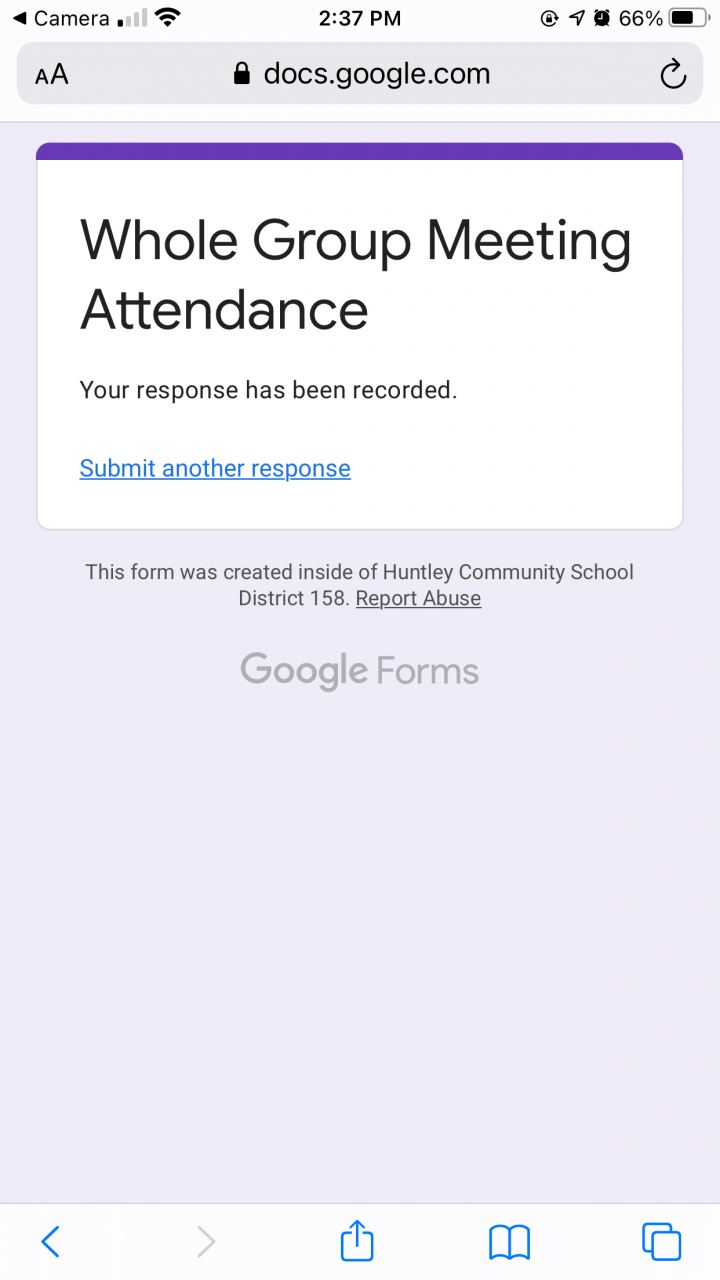Image resolution: width=720 pixels, height=1280 pixels.
Task: Open Google Forms from the footer logo
Action: (x=359, y=671)
